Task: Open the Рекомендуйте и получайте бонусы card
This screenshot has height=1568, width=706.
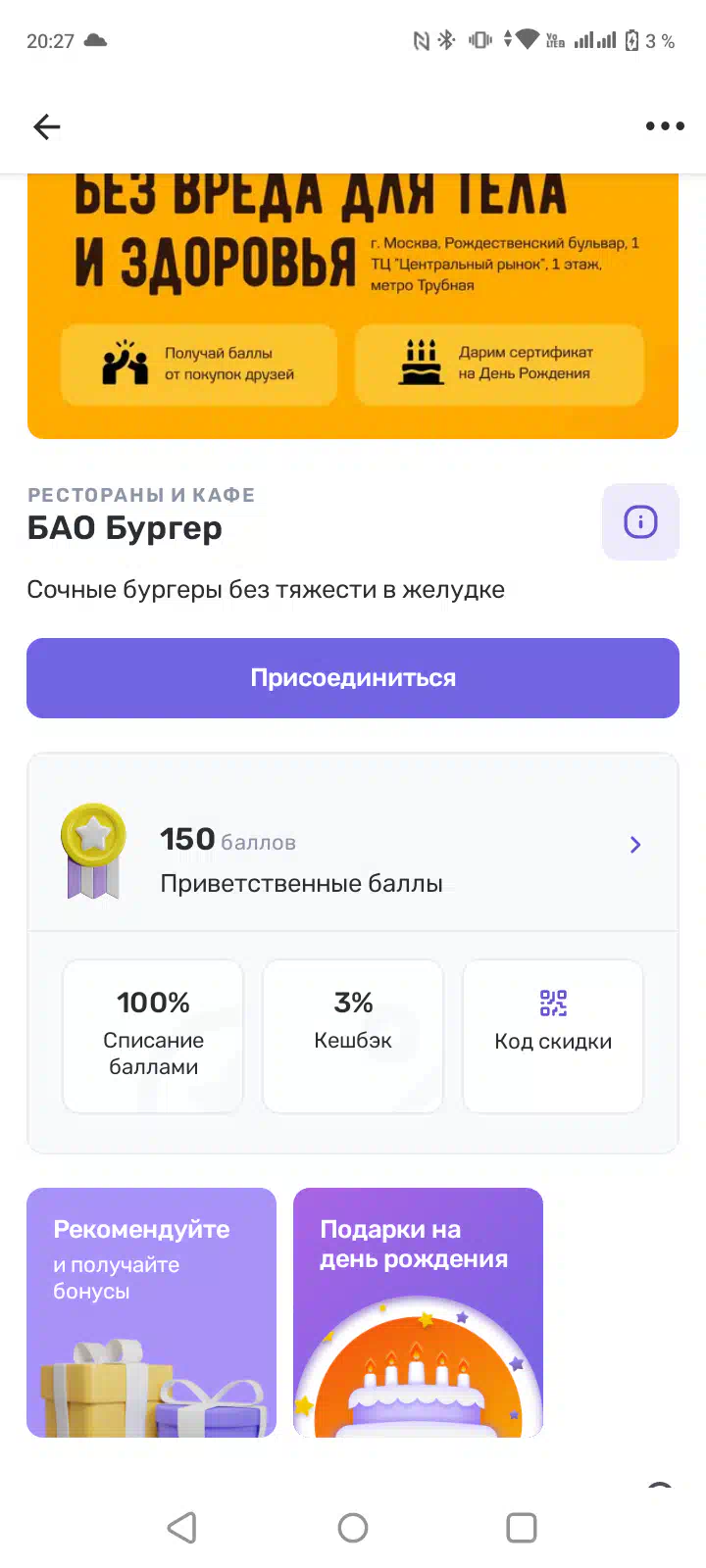Action: coord(151,1312)
